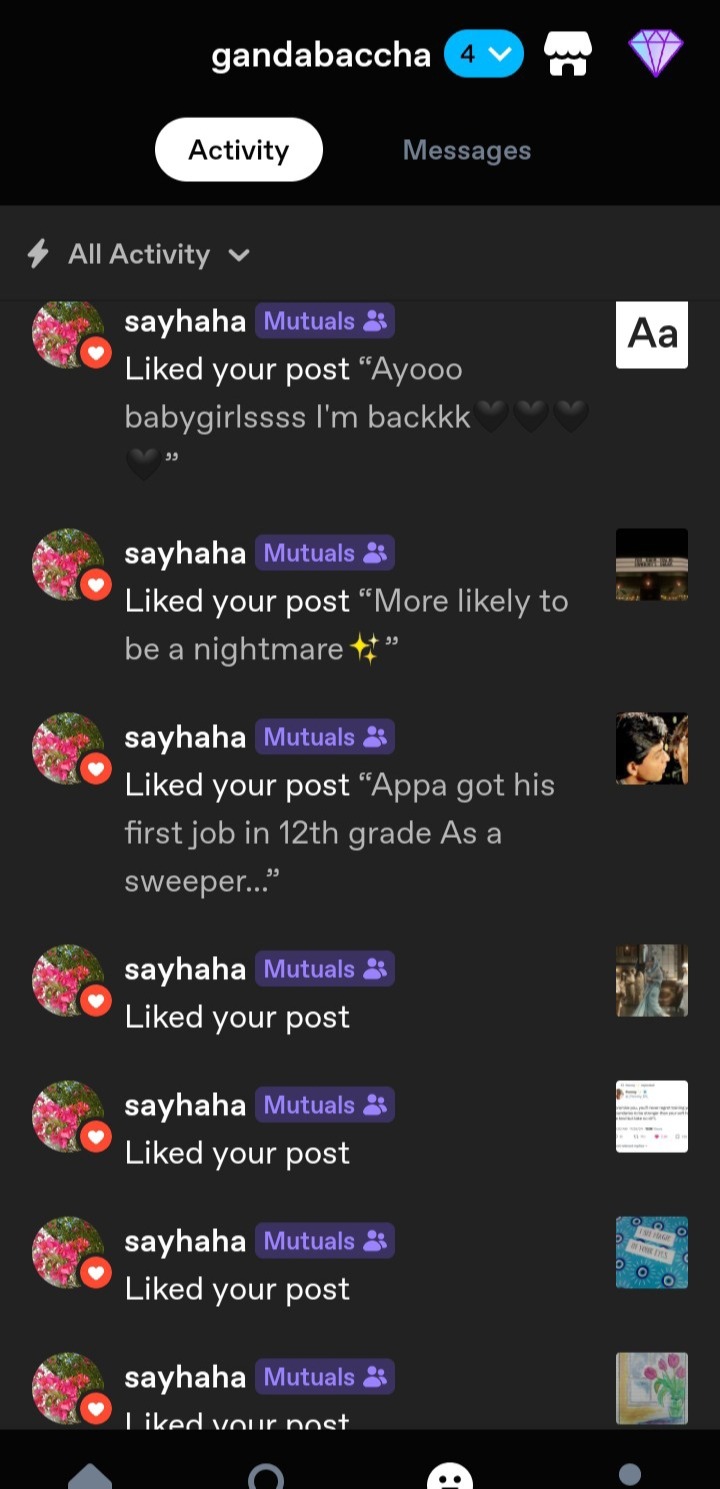The image size is (720, 1489).
Task: View the blue evil-eye pattern post thumbnail
Action: coord(651,1252)
